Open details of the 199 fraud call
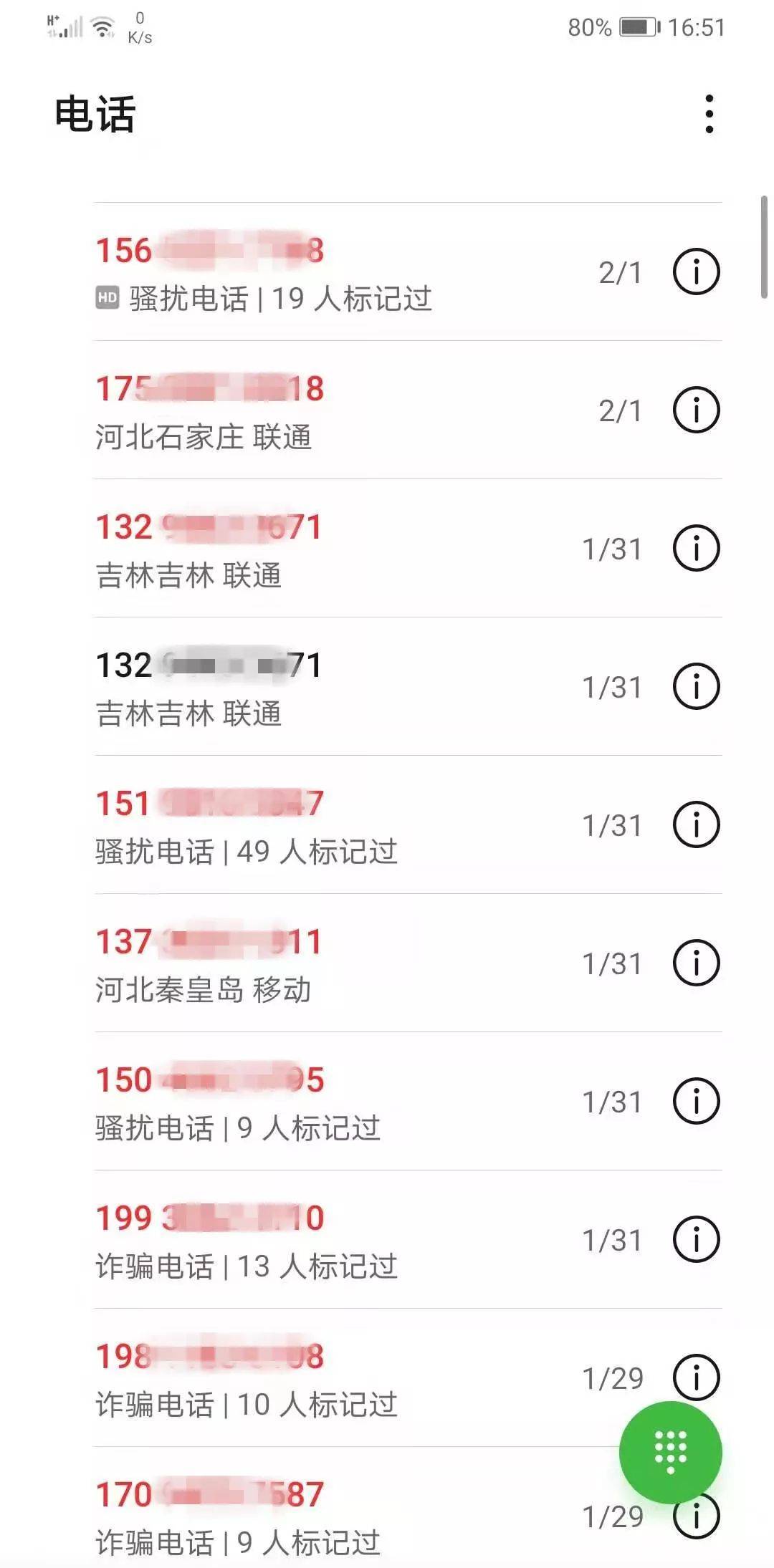This screenshot has height=1568, width=774. (x=696, y=1240)
